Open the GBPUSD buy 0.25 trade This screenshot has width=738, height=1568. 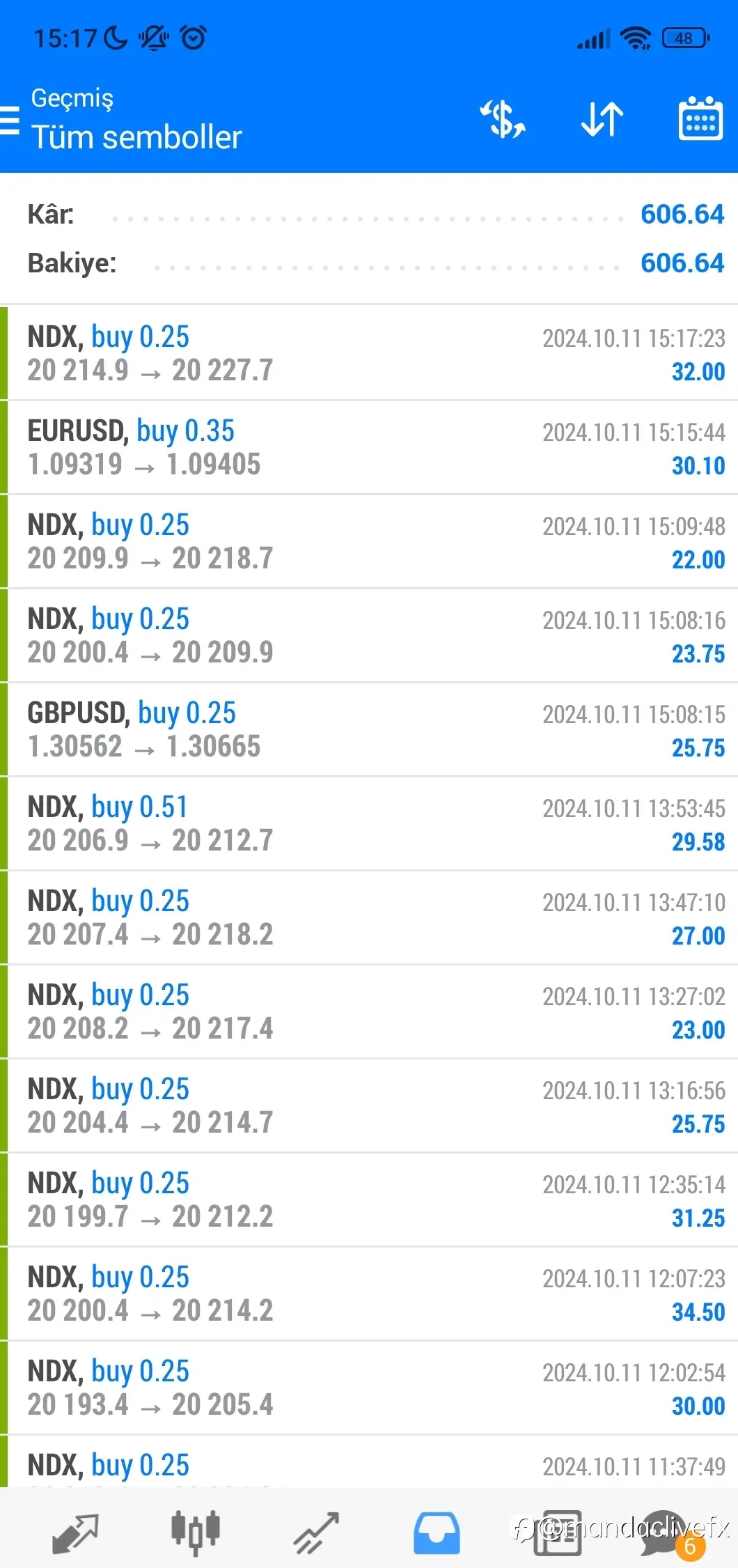(x=369, y=729)
